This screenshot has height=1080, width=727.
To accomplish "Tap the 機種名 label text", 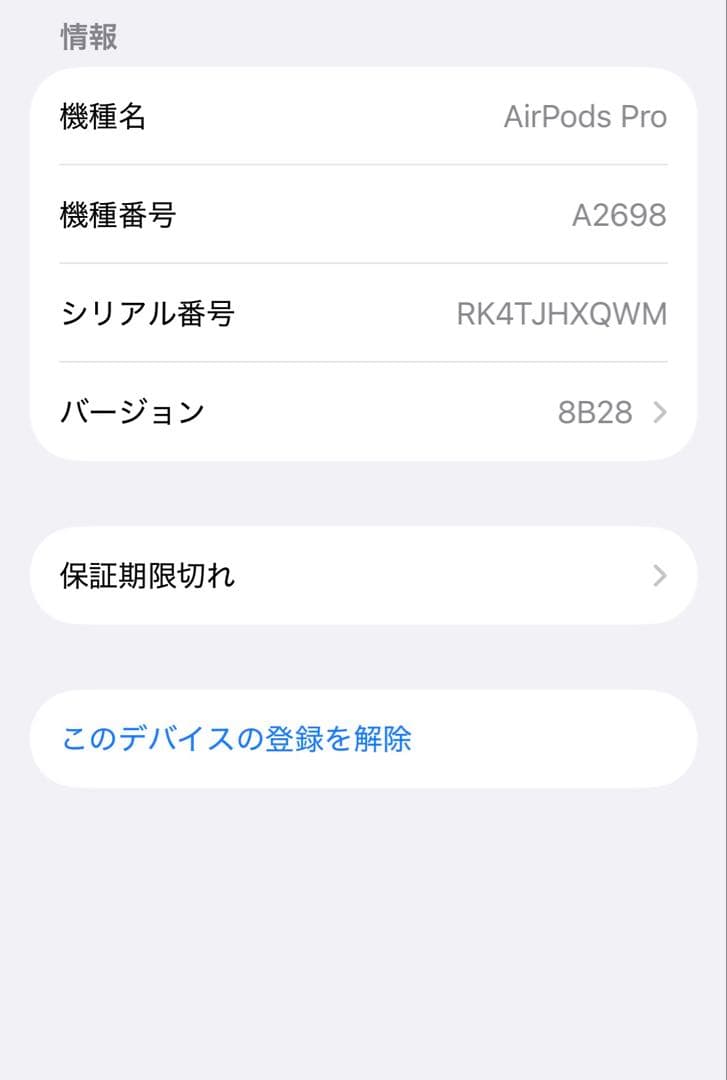I will [x=103, y=117].
